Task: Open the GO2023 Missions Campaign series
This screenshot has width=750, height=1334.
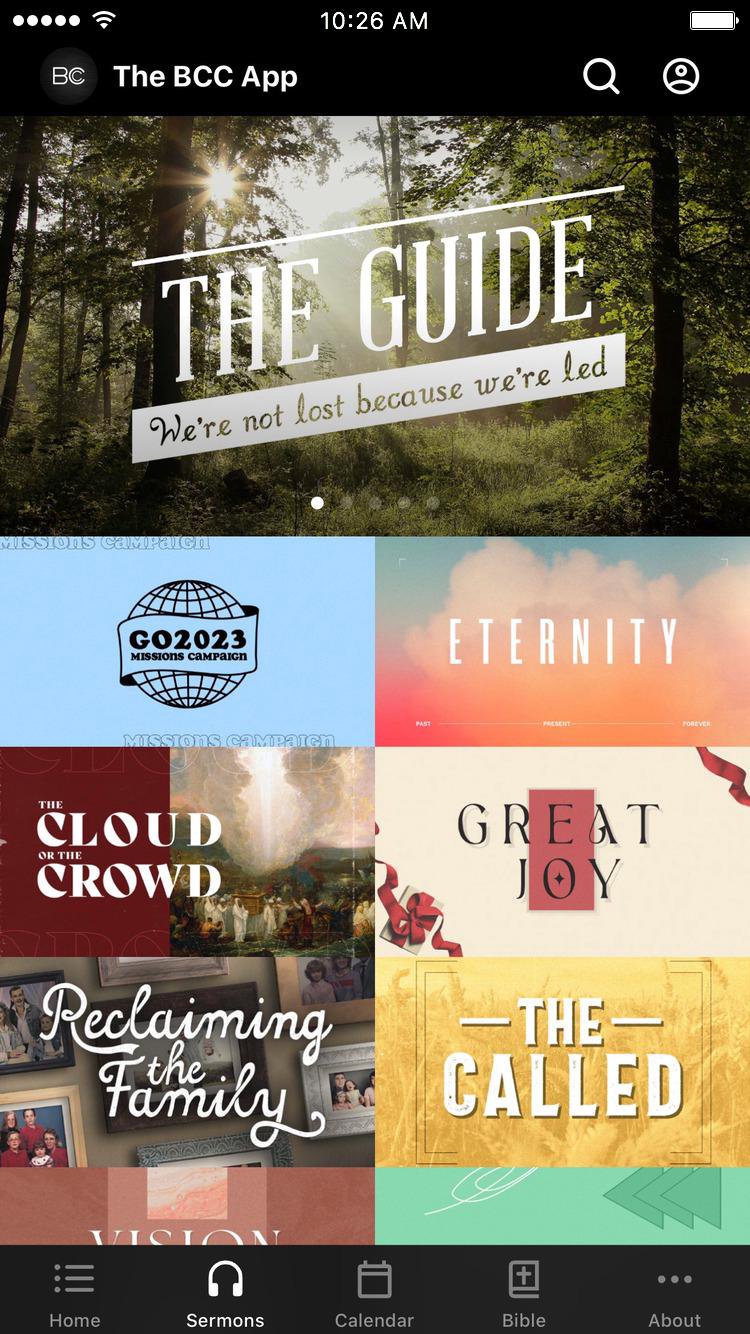Action: [x=187, y=642]
